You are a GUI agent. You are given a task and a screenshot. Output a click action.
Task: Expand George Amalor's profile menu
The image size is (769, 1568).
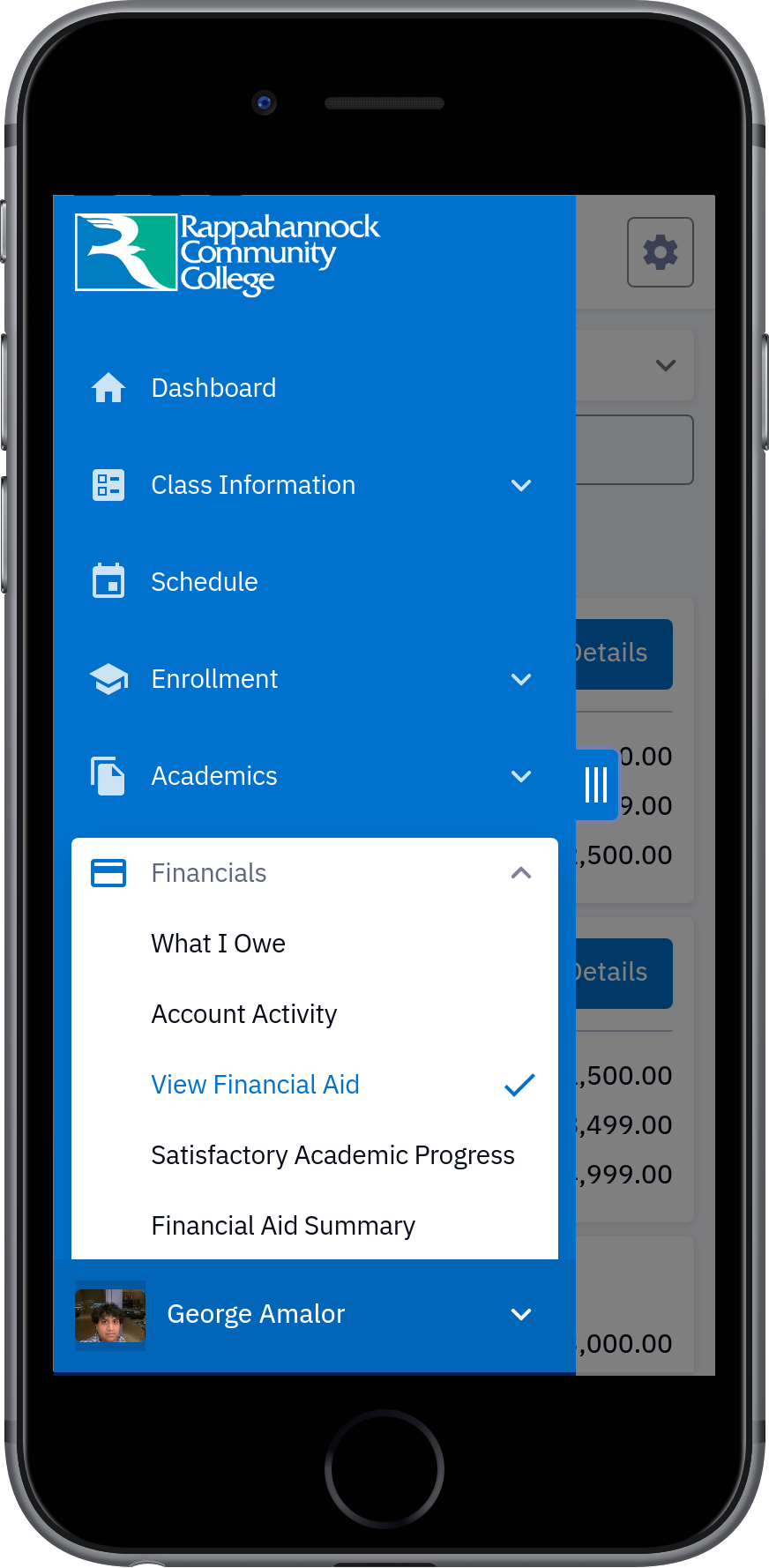[x=315, y=1314]
